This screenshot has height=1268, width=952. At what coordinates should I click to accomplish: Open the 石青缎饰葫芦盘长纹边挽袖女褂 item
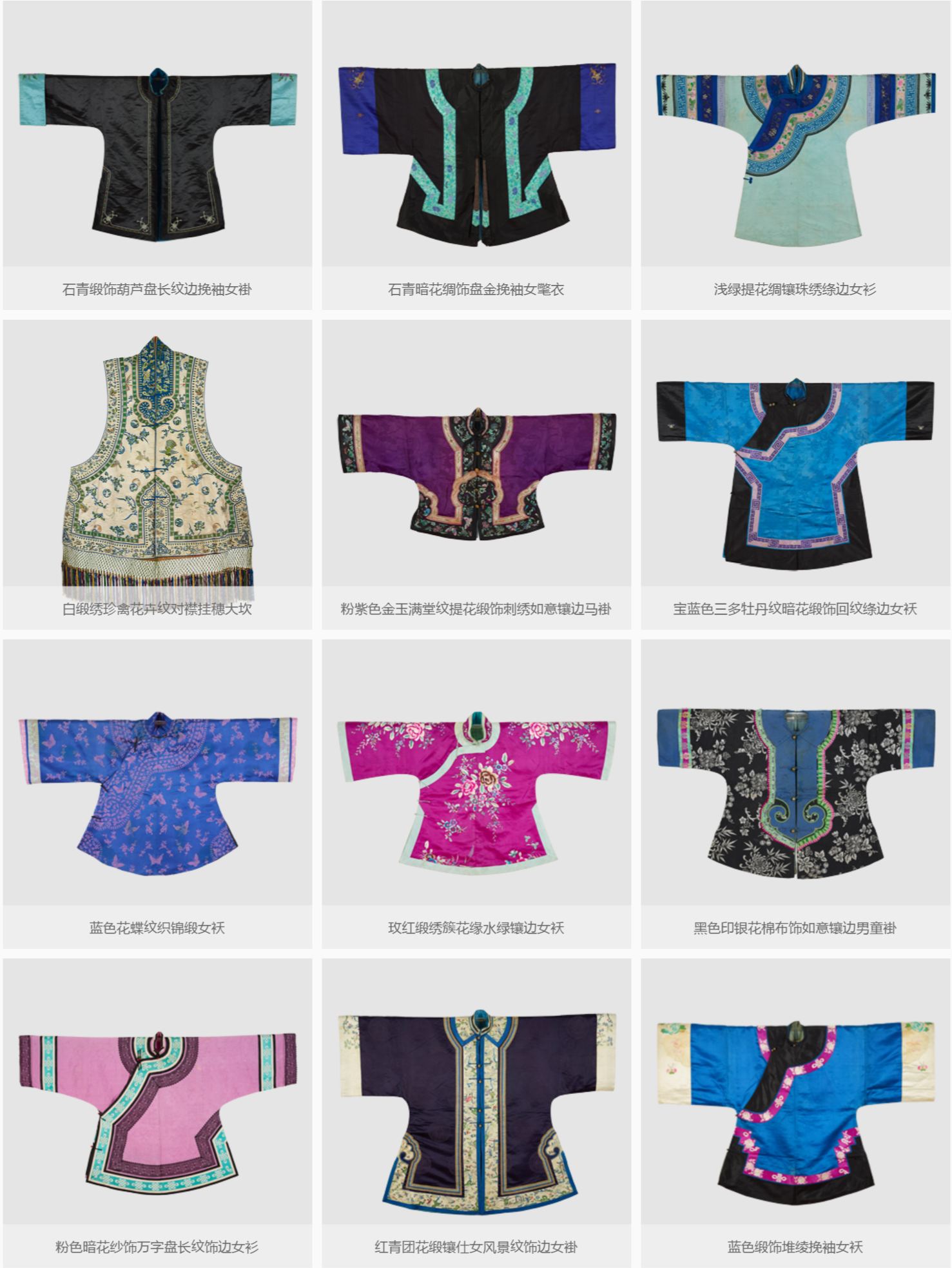click(157, 155)
